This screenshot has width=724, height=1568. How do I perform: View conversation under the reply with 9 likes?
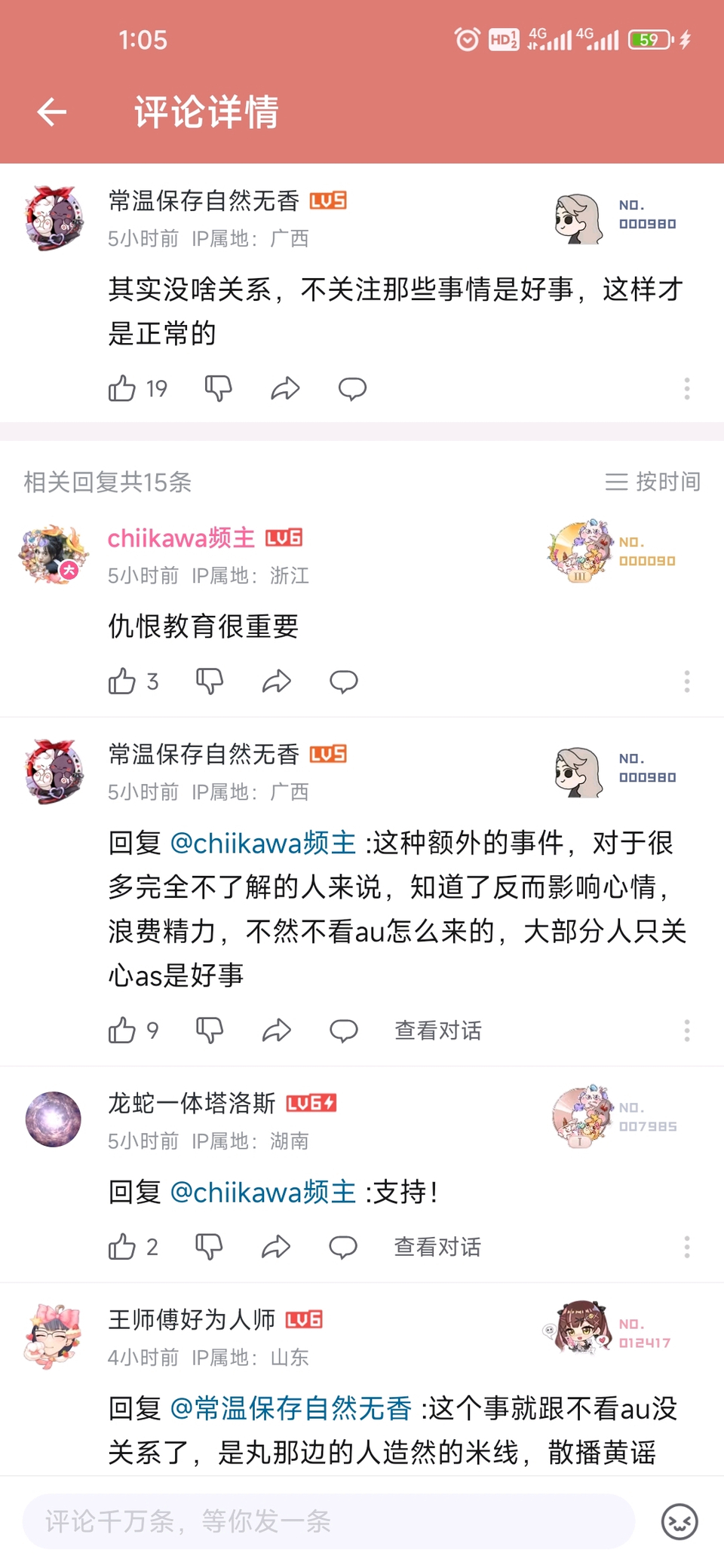[x=437, y=1031]
